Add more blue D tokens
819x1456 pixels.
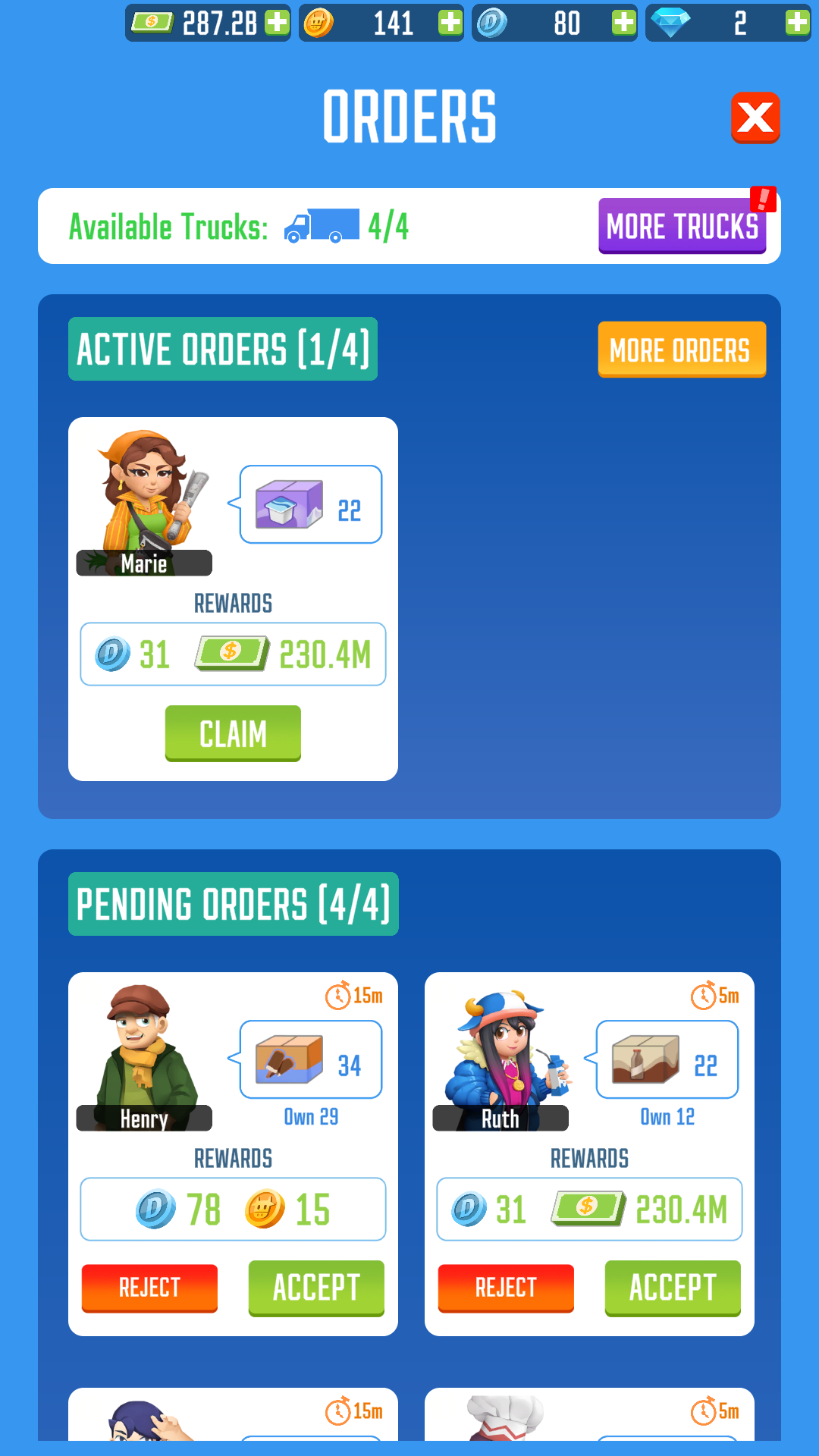click(x=623, y=23)
